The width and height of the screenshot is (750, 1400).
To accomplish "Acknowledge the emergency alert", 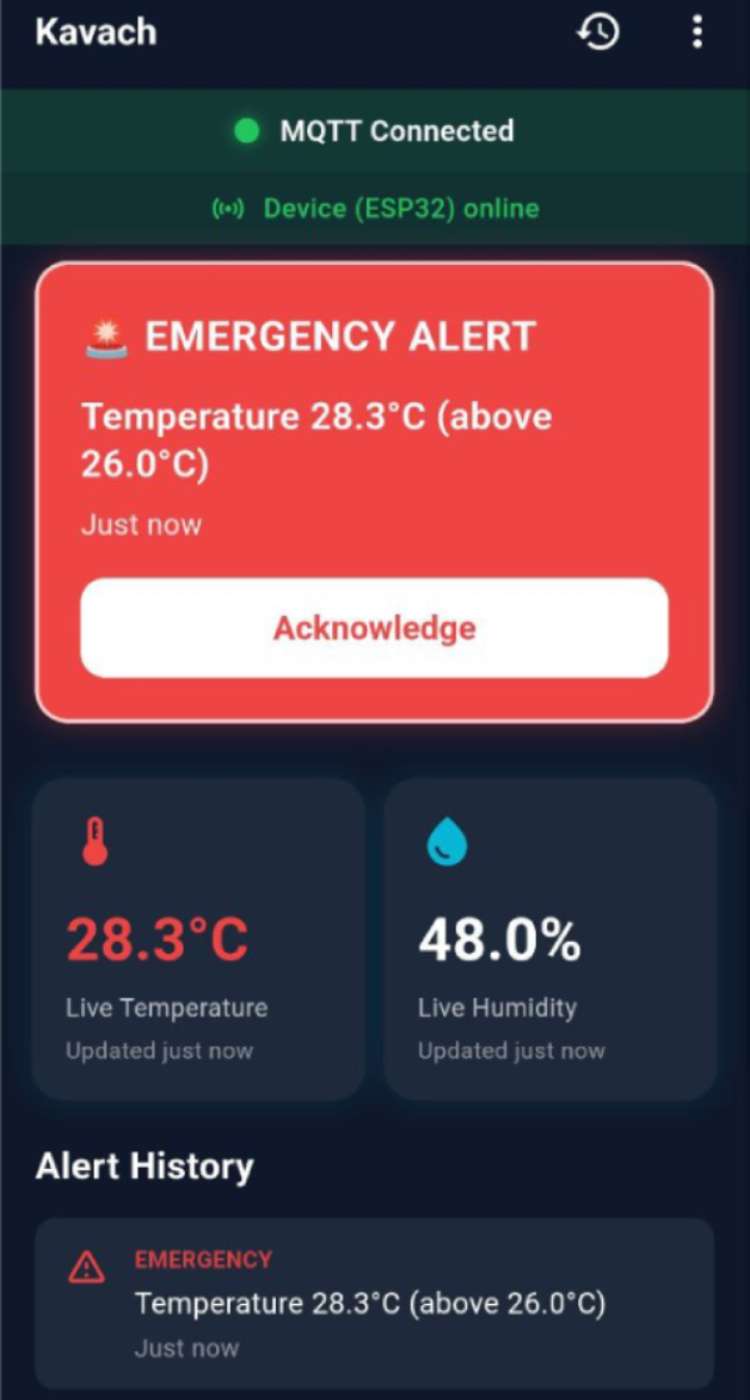I will coord(374,628).
